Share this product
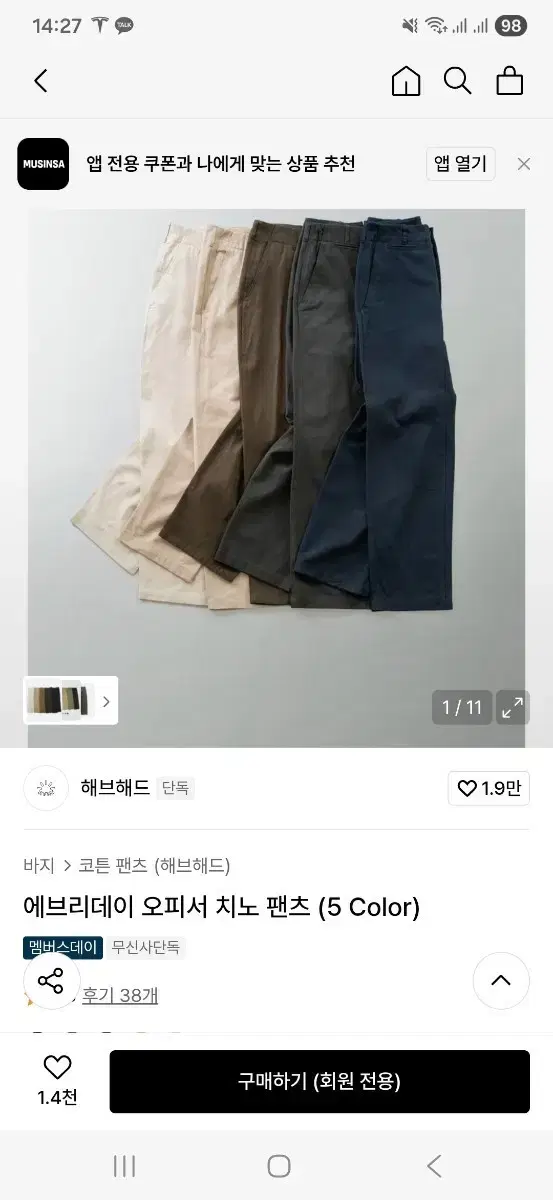553x1200 pixels. tap(50, 980)
